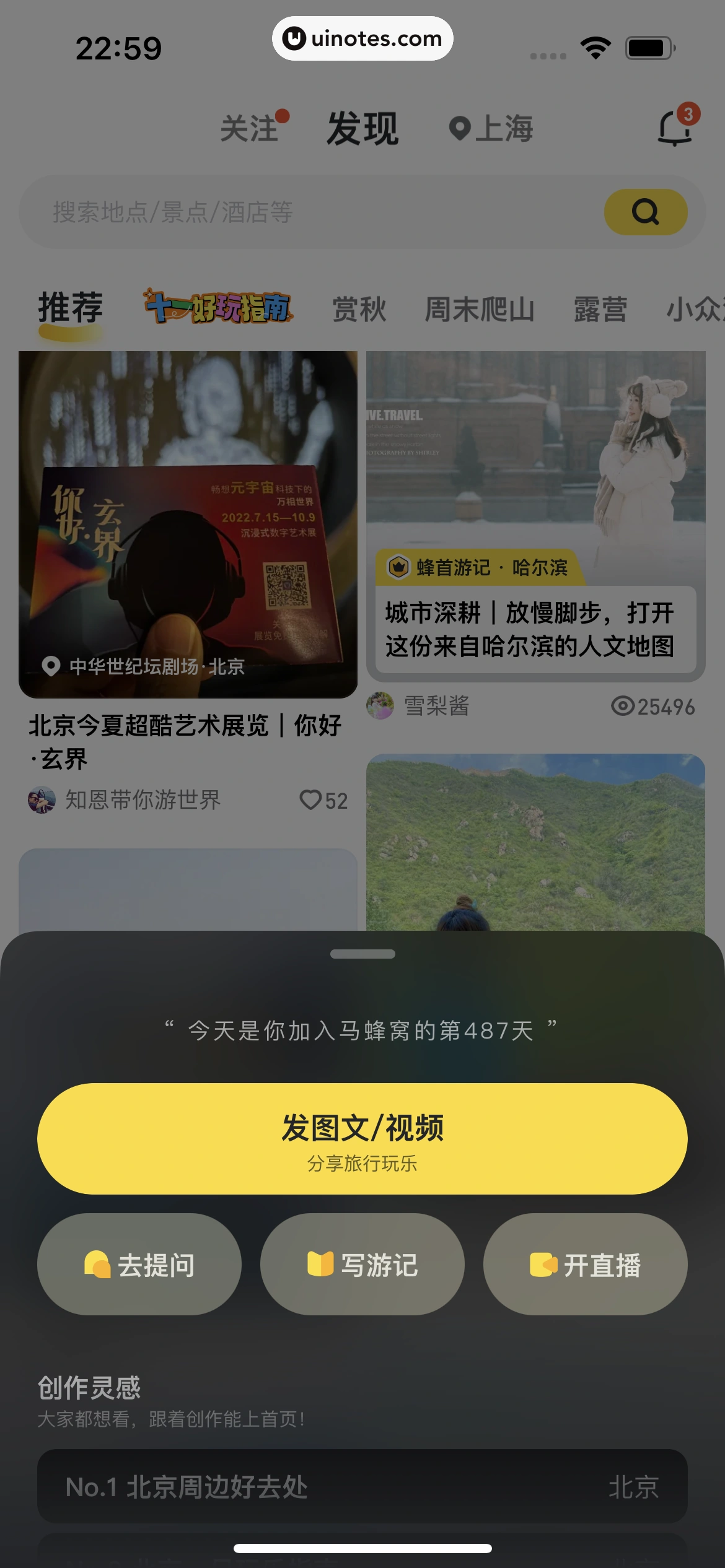The width and height of the screenshot is (725, 1568).
Task: Select the 赏秋 category tab
Action: (x=360, y=309)
